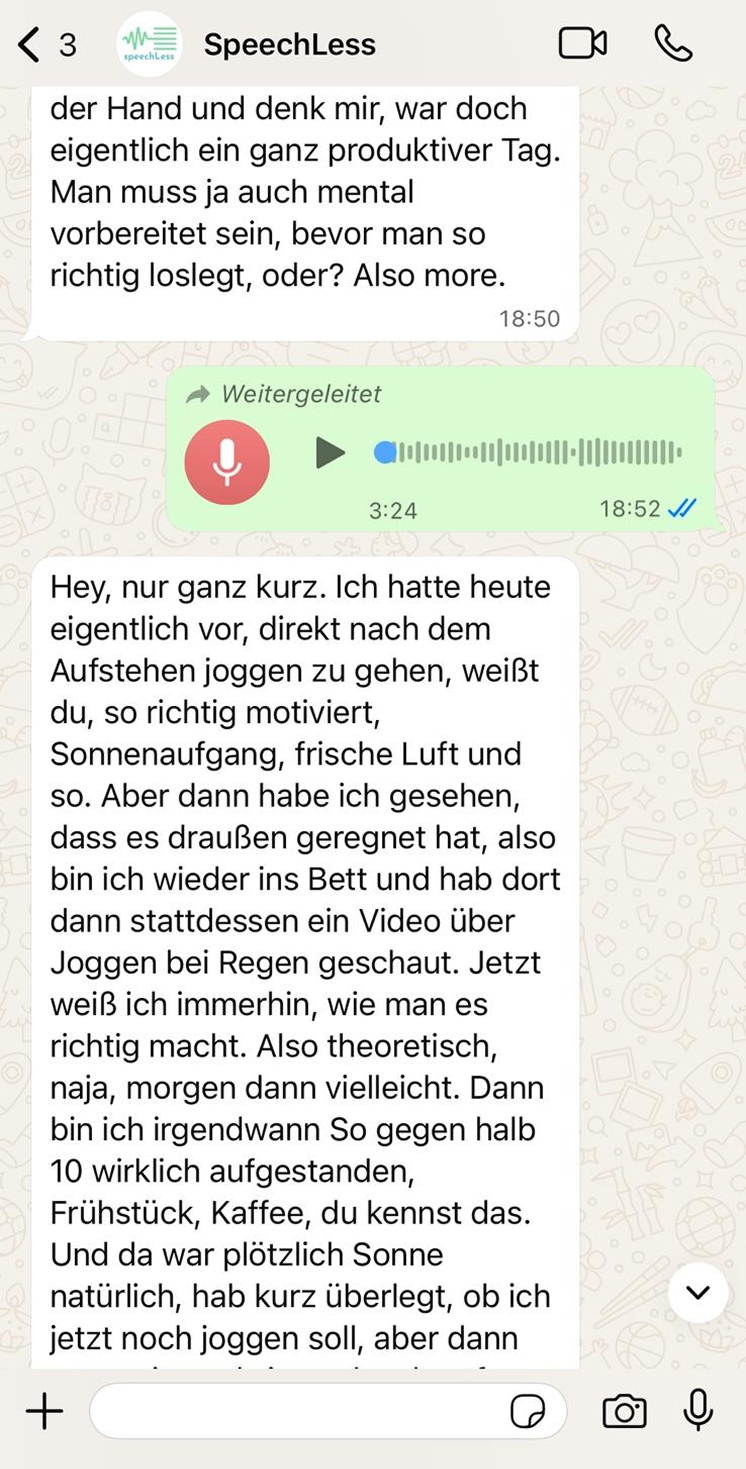The height and width of the screenshot is (1469, 746).
Task: Jump to the latest messages
Action: (x=698, y=1292)
